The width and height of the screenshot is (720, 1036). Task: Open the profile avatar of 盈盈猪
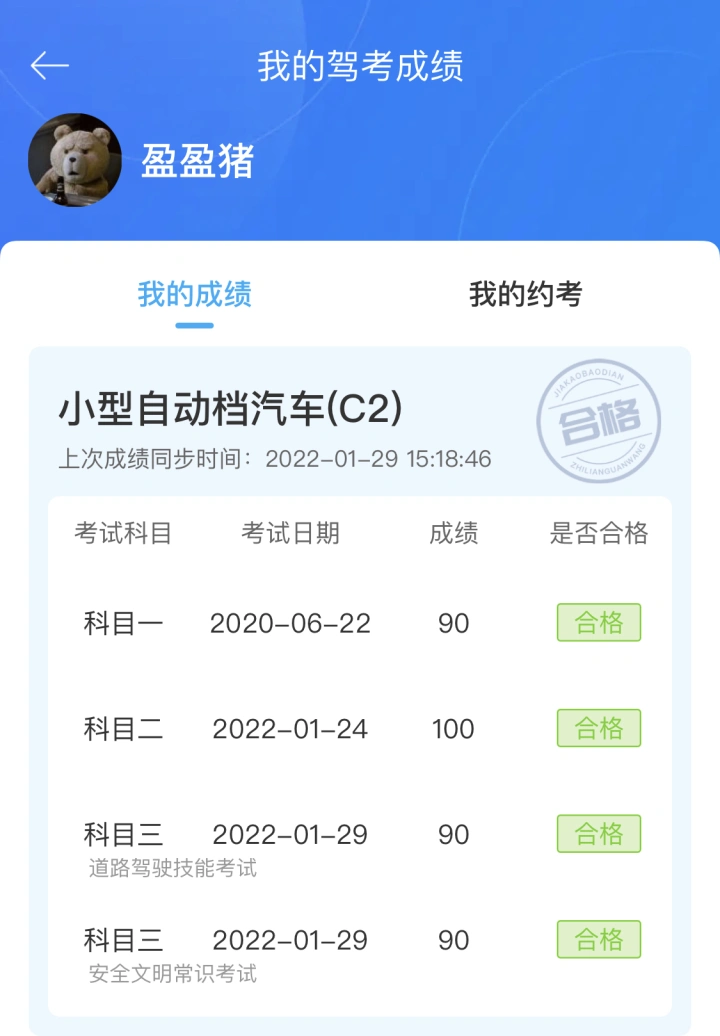(x=75, y=160)
